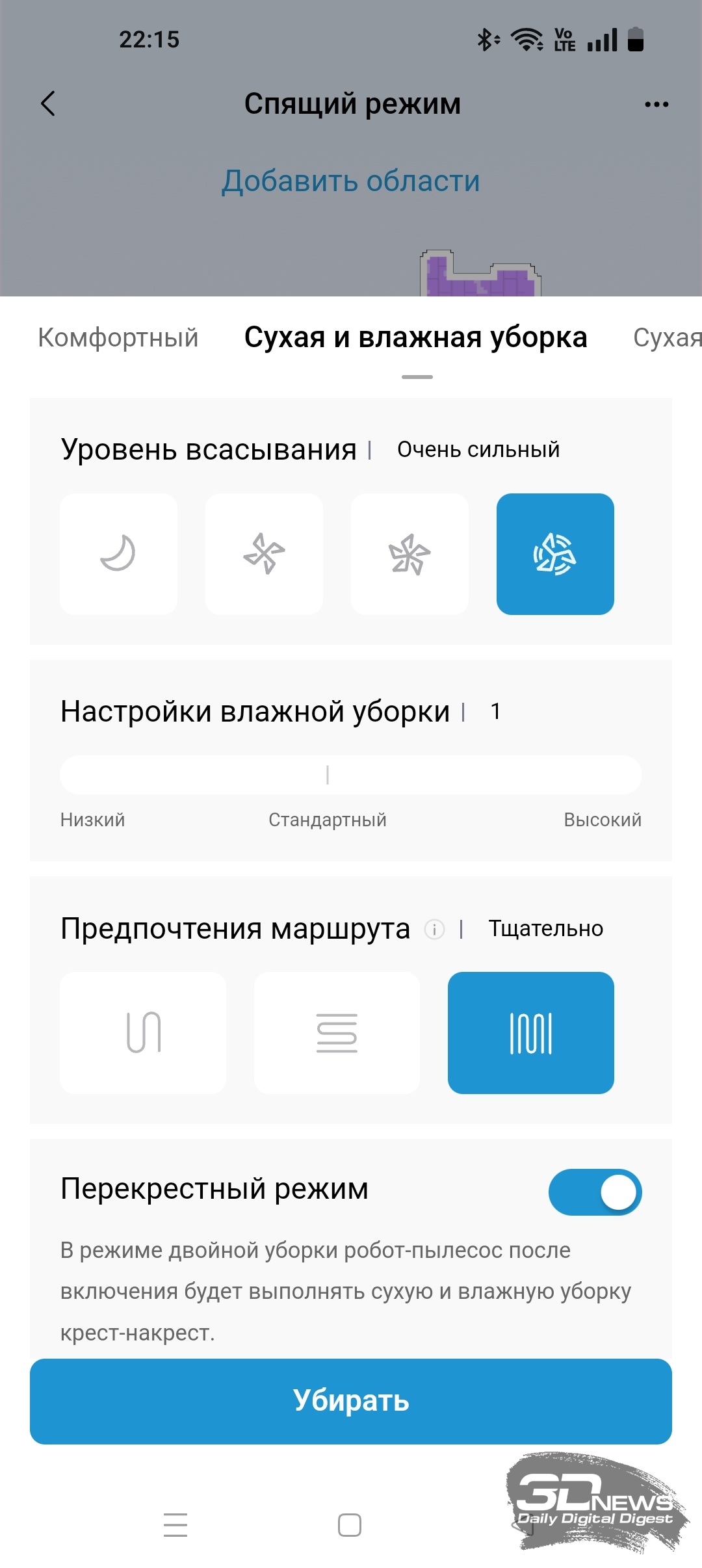Select the Тщательно route option
Screen dimensions: 702x1568
point(531,1032)
